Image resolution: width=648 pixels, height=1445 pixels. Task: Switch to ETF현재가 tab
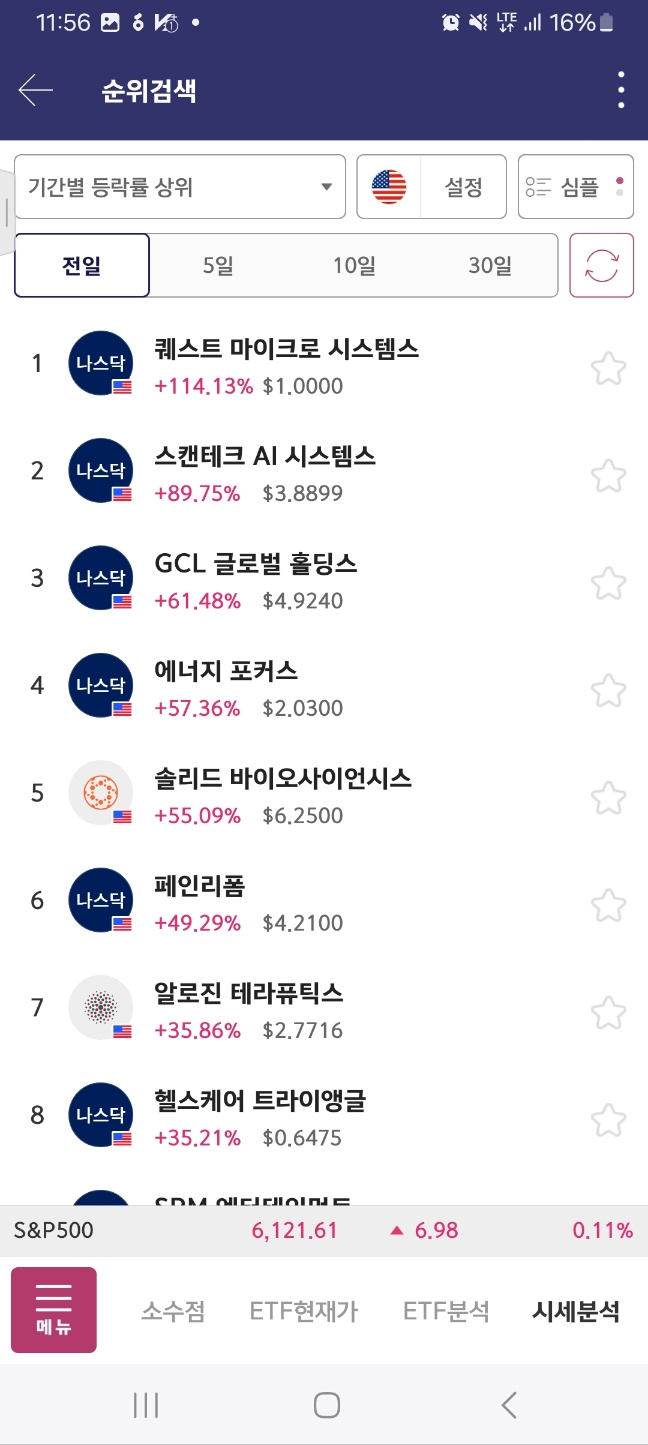point(304,1312)
